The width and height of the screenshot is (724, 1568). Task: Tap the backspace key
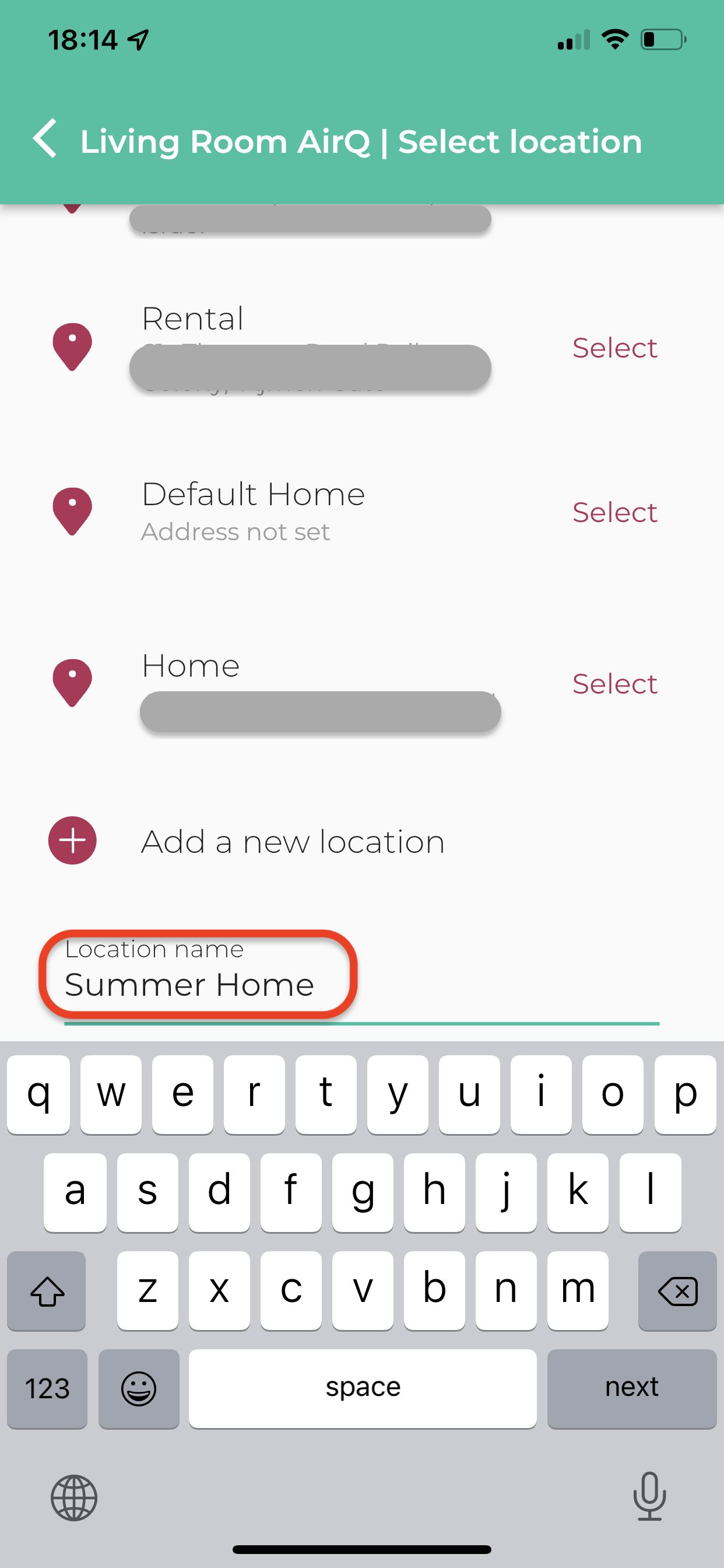pyautogui.click(x=677, y=1290)
